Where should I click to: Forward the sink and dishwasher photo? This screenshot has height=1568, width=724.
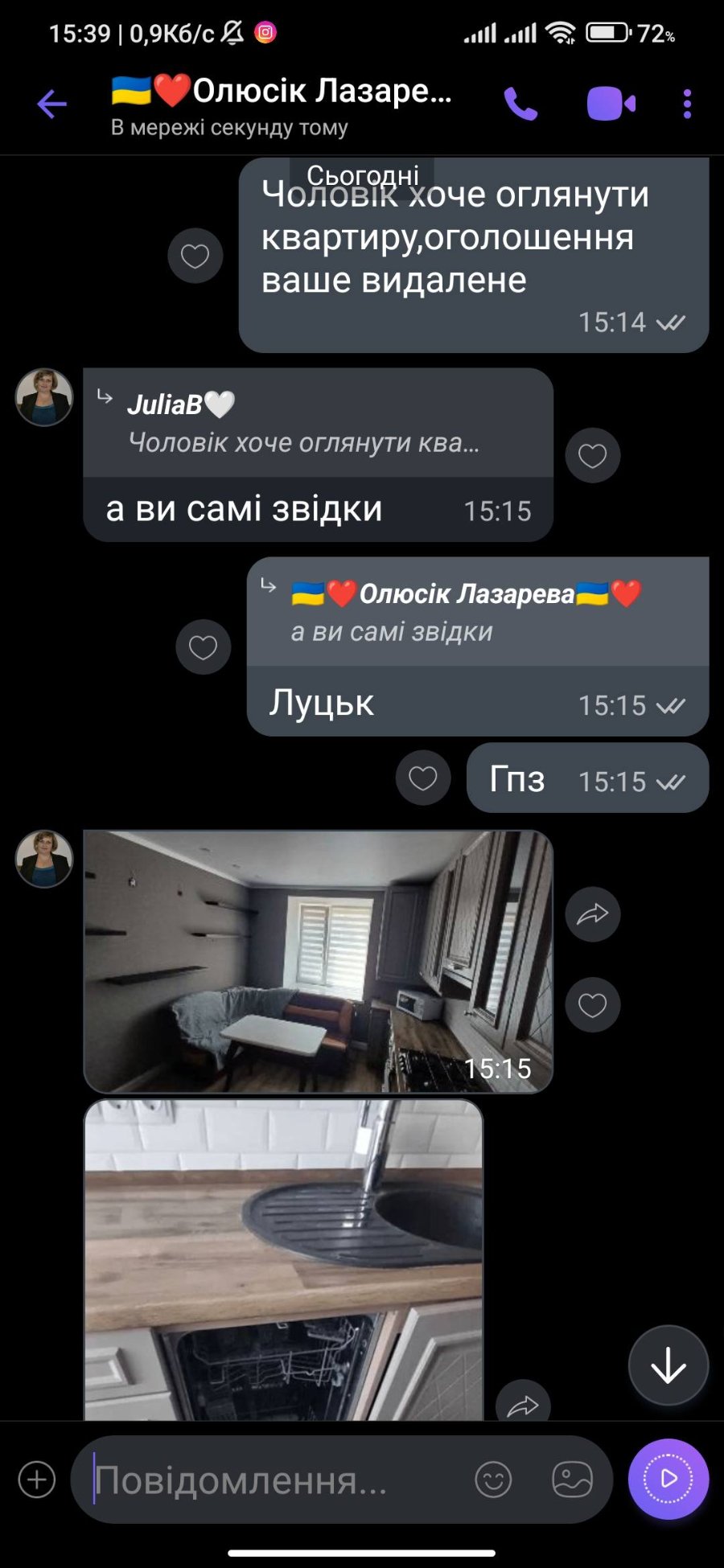523,1405
